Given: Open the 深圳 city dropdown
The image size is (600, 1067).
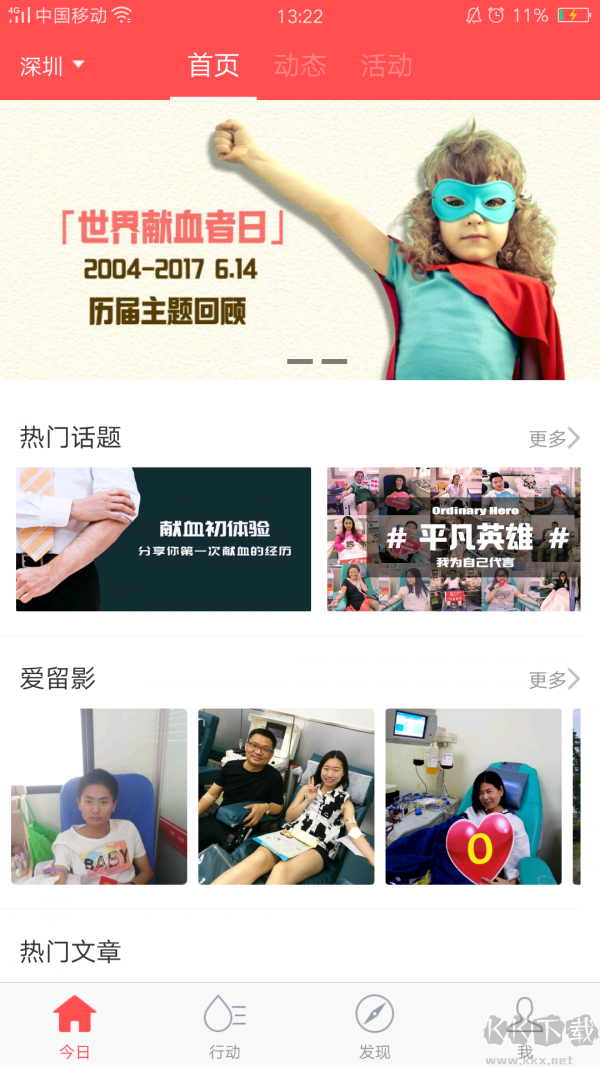Looking at the screenshot, I should pos(52,66).
